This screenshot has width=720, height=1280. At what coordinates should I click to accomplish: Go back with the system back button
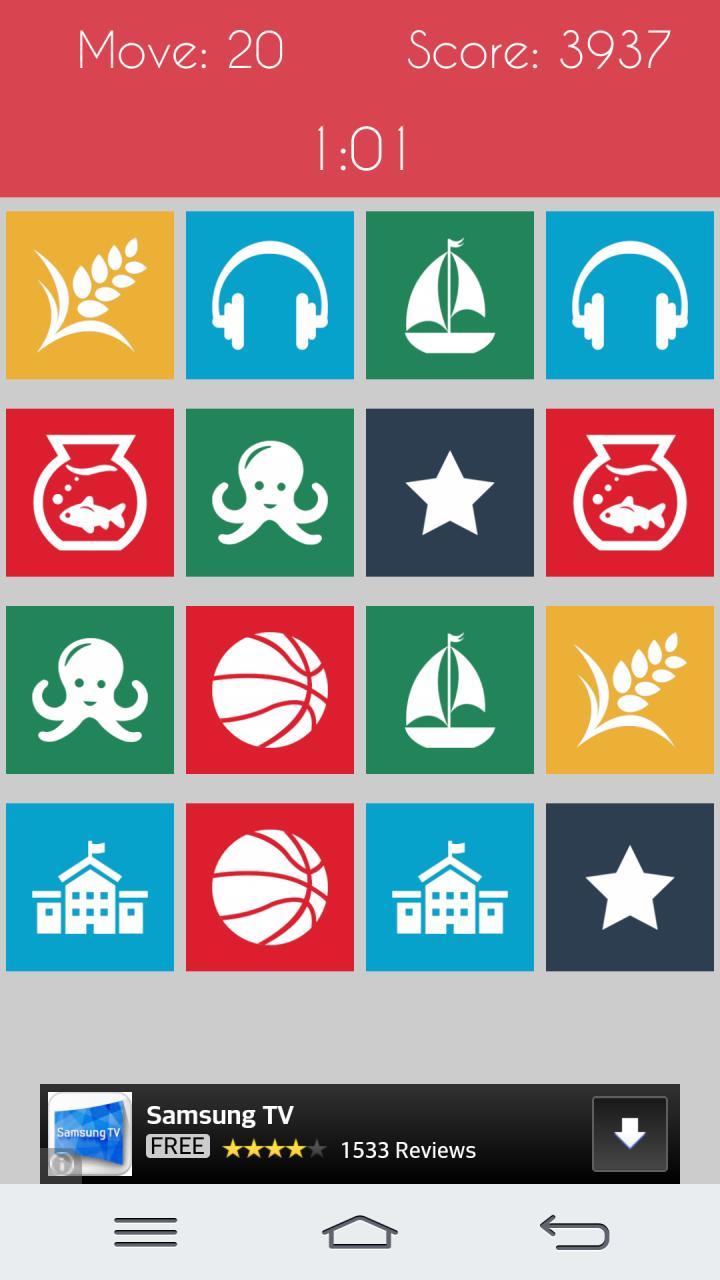pyautogui.click(x=575, y=1232)
